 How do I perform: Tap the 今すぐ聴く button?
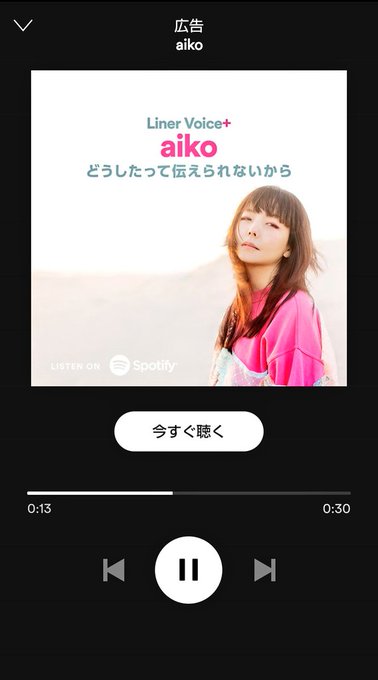[189, 432]
